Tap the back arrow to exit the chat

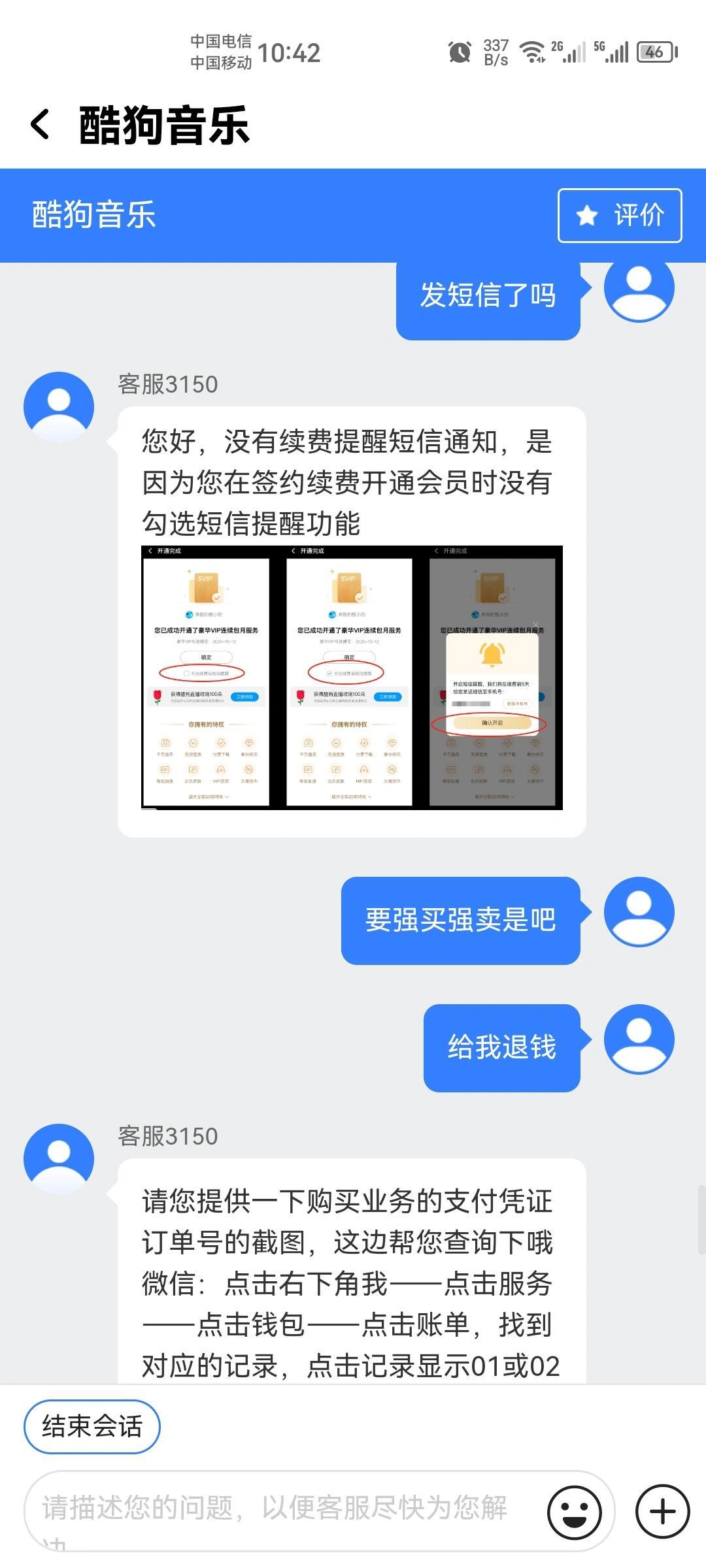[x=41, y=125]
